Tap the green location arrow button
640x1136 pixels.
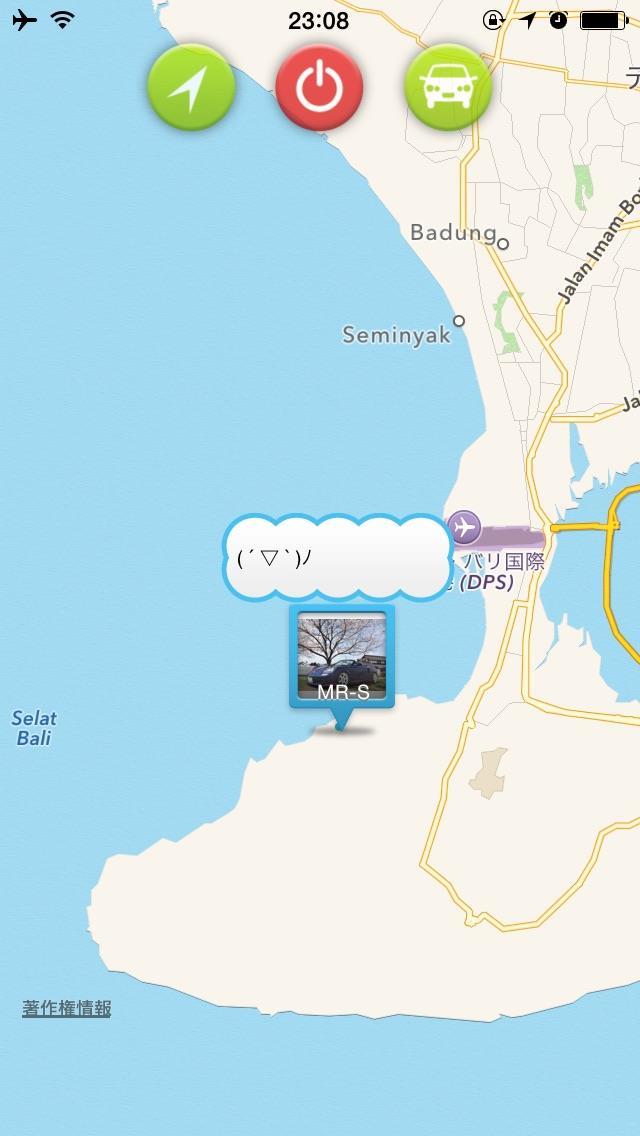pyautogui.click(x=191, y=88)
